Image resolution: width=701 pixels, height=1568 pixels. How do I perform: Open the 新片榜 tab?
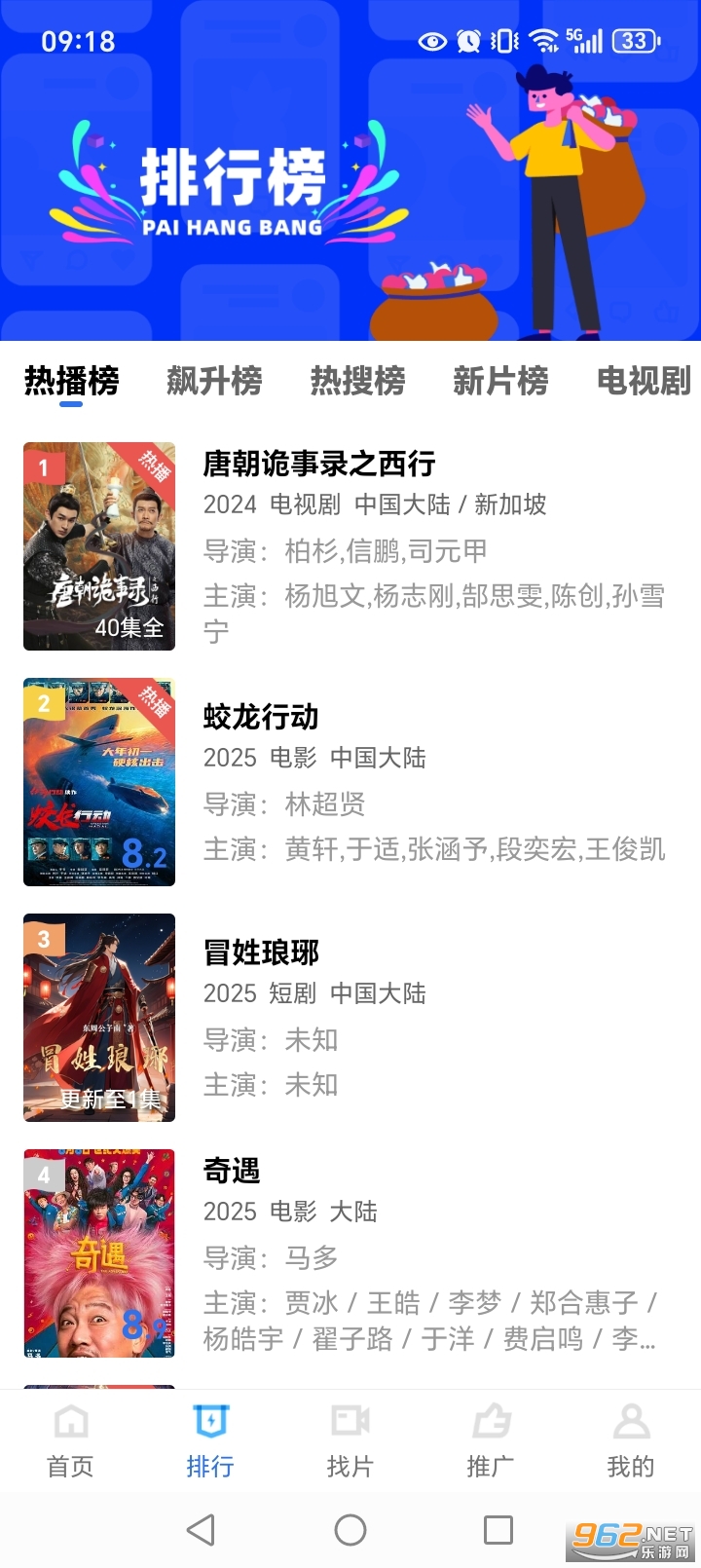click(500, 381)
